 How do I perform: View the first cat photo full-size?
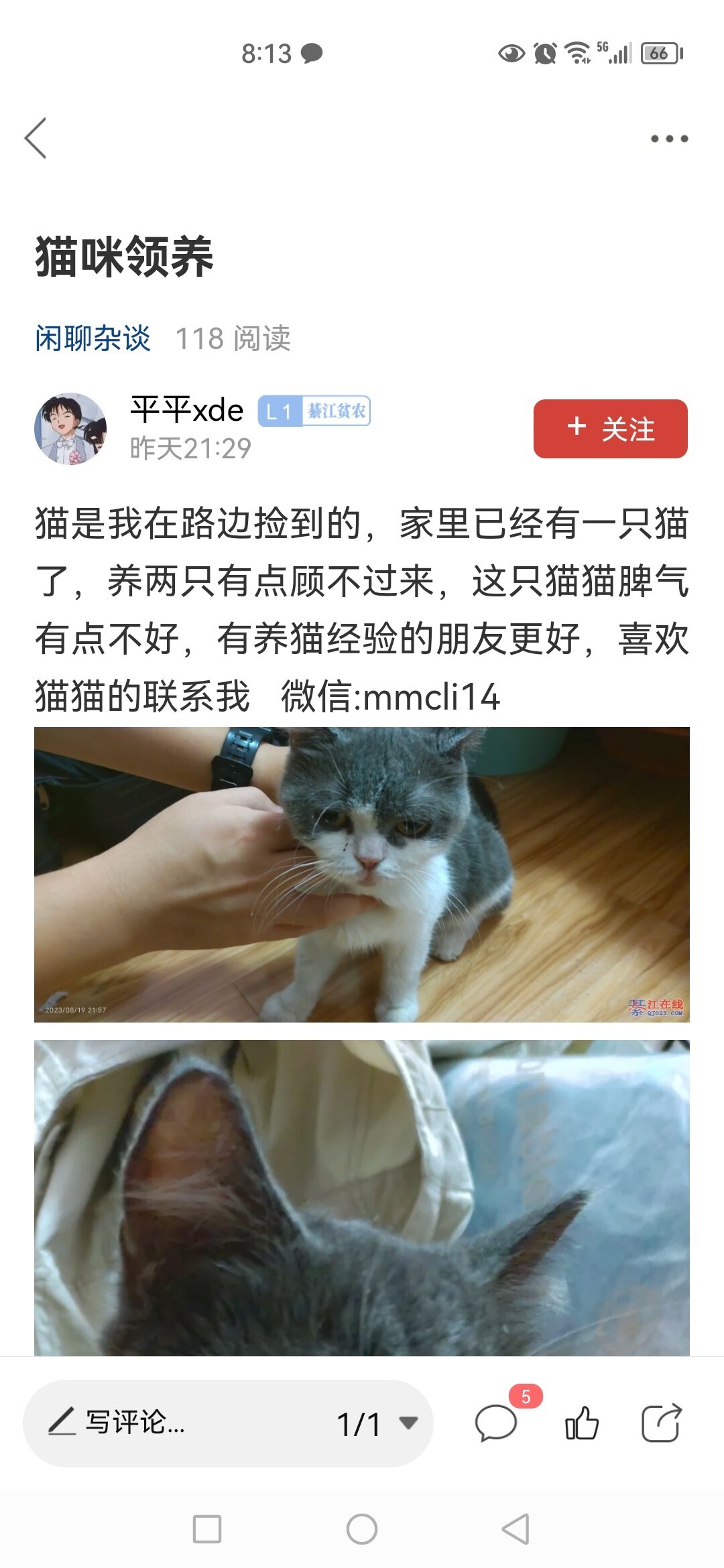362,874
